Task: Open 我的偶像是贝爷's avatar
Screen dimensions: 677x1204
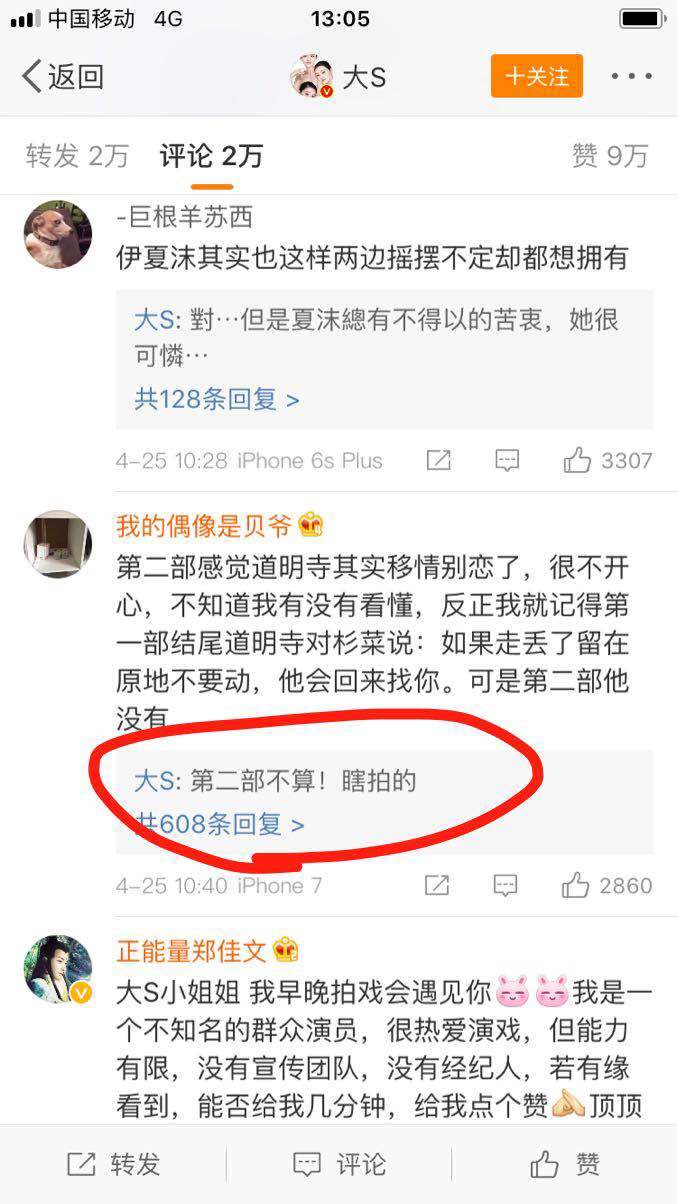Action: tap(58, 544)
